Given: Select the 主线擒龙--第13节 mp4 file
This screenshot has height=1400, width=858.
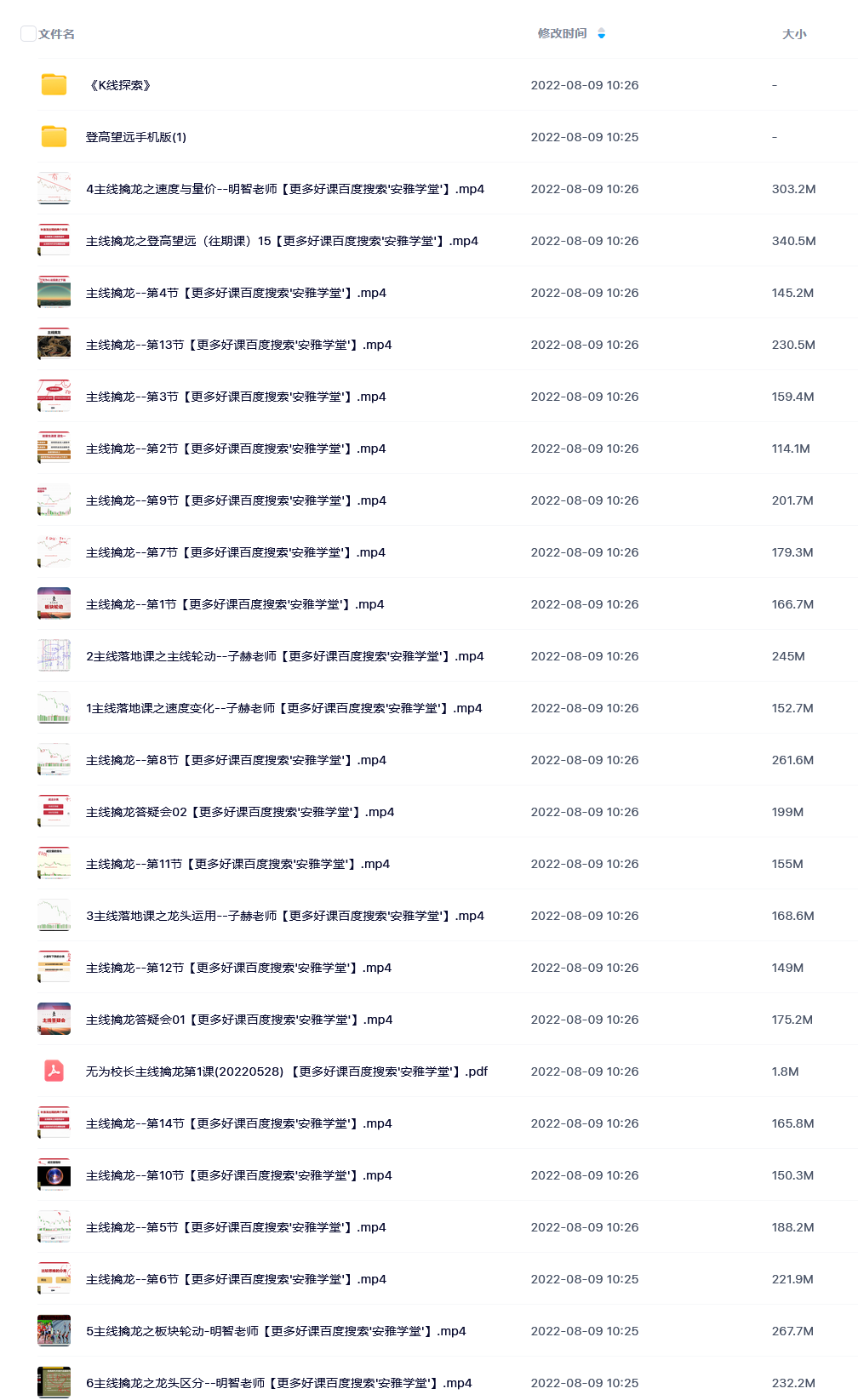Looking at the screenshot, I should tap(238, 345).
